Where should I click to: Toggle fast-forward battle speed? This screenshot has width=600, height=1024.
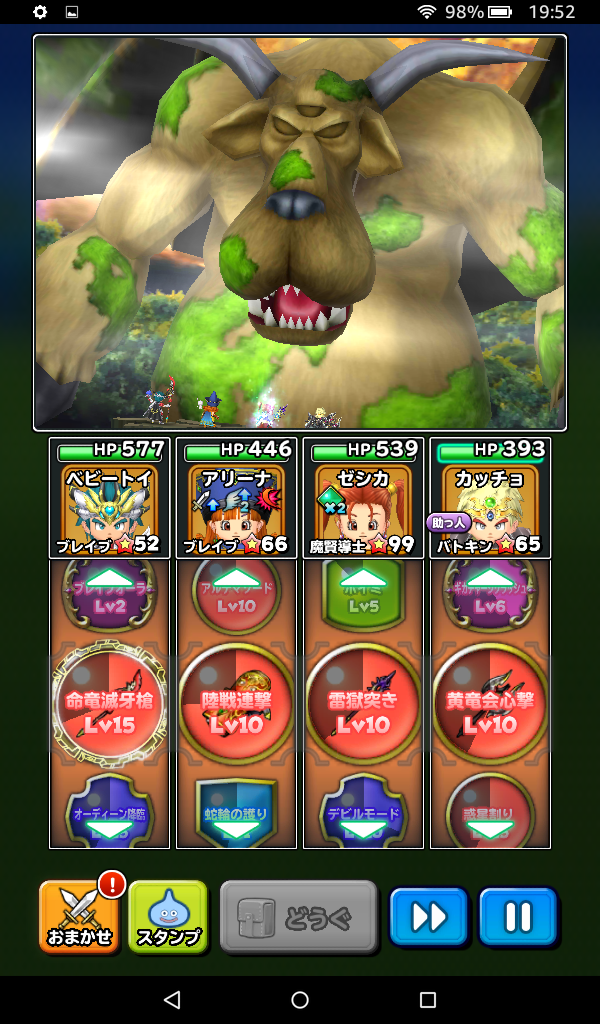(429, 917)
